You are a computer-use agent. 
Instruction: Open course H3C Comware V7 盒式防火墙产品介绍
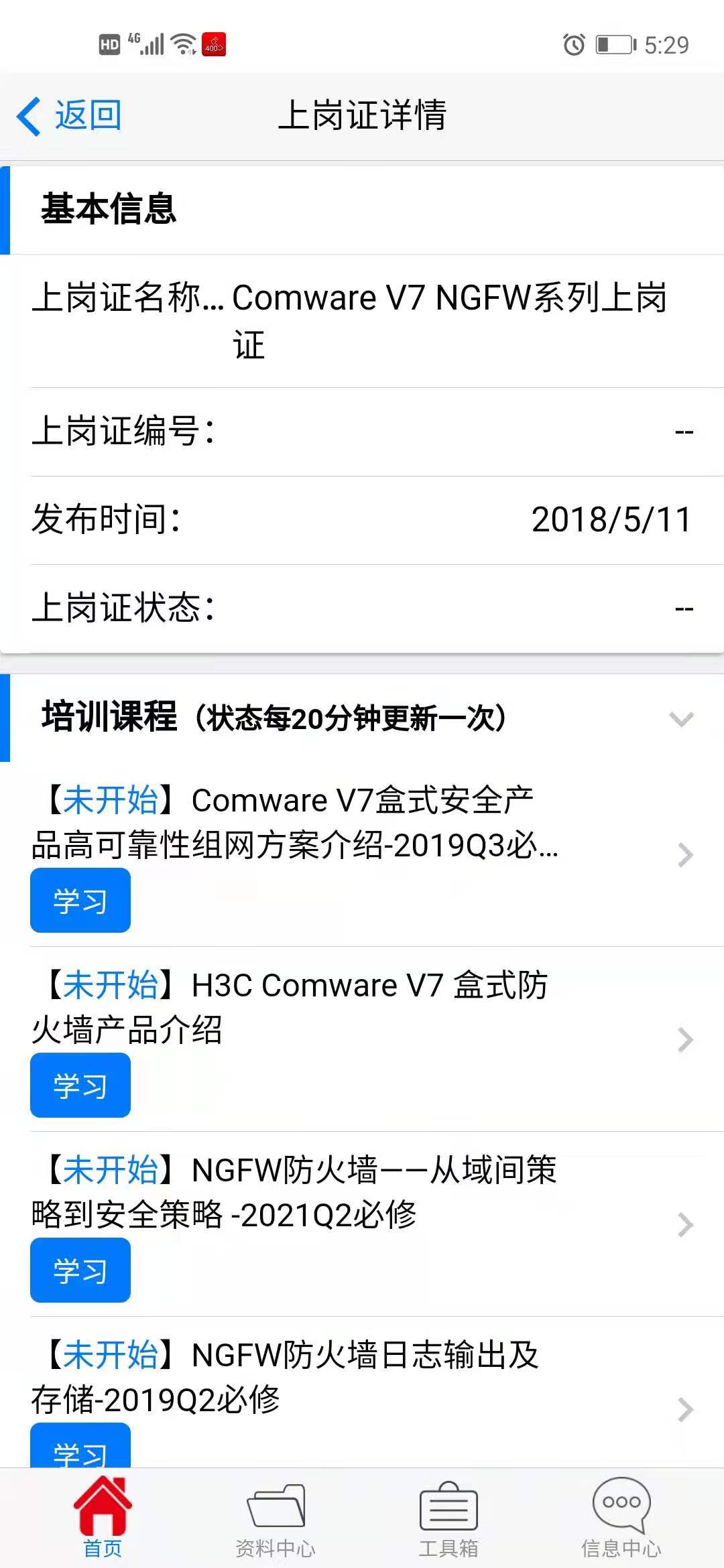(x=295, y=1007)
